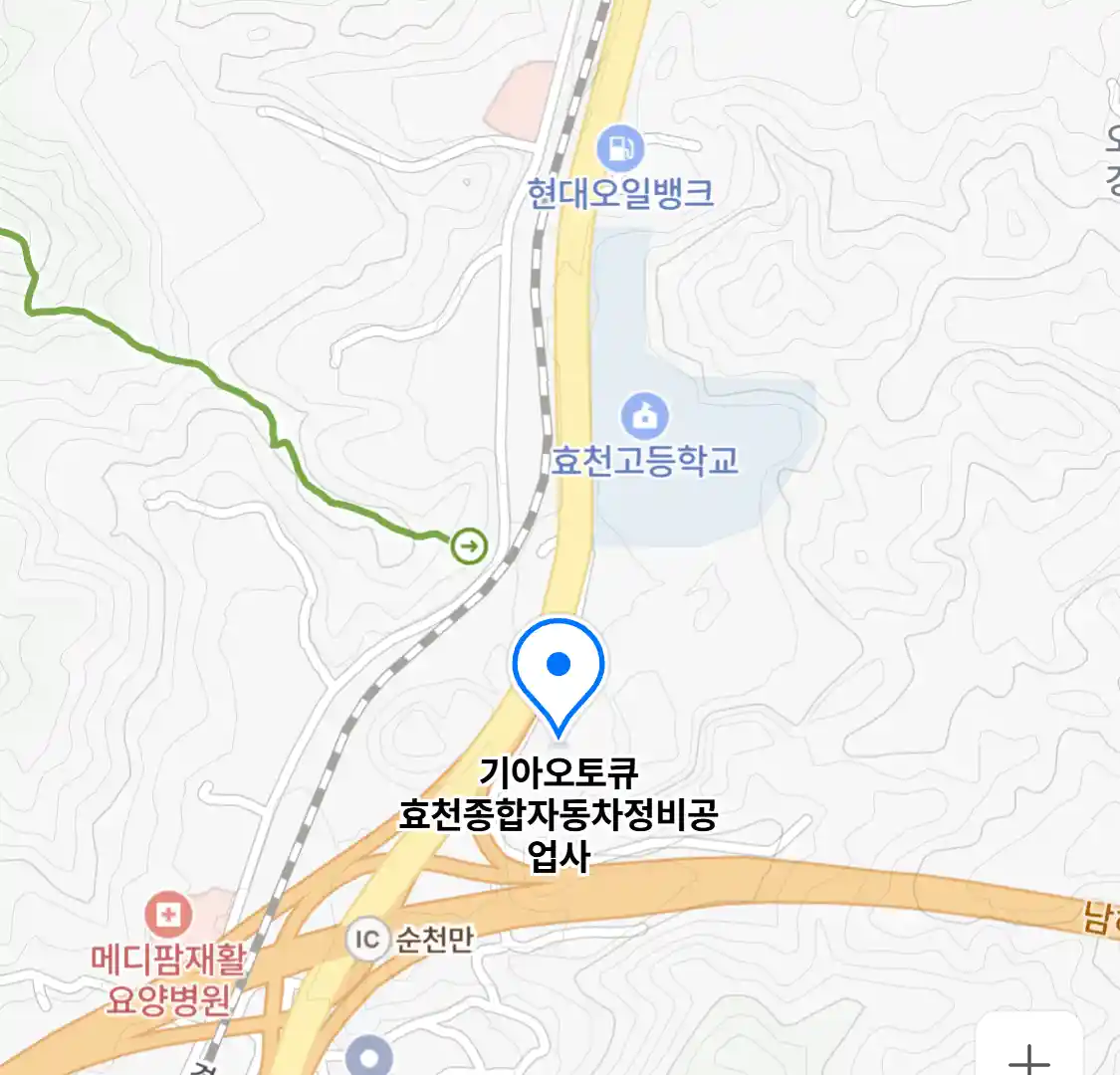Tap the green trail arrow marker
The width and height of the screenshot is (1120, 1075).
coord(469,545)
